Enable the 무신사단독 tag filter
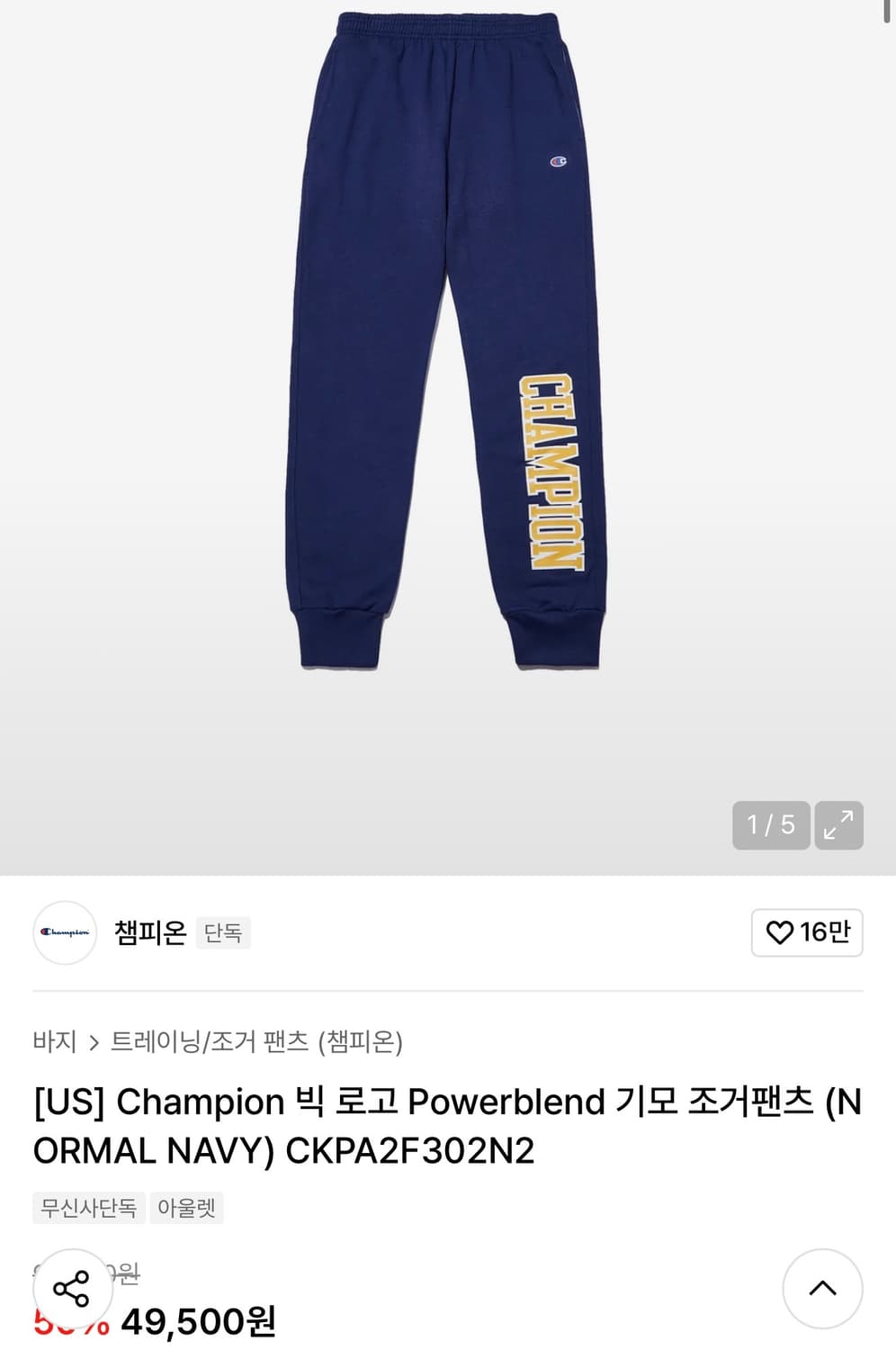 coord(86,1208)
